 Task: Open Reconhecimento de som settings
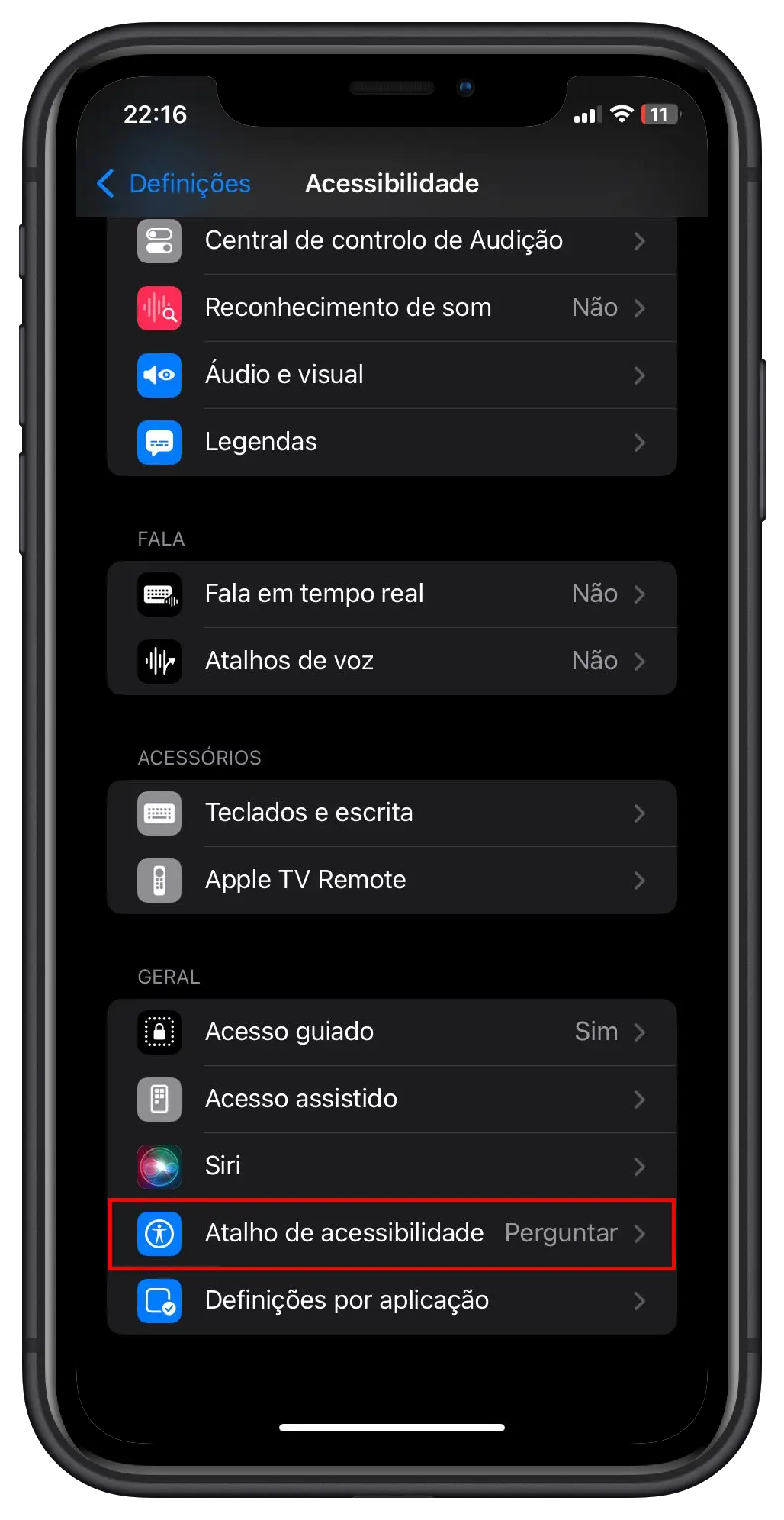390,308
